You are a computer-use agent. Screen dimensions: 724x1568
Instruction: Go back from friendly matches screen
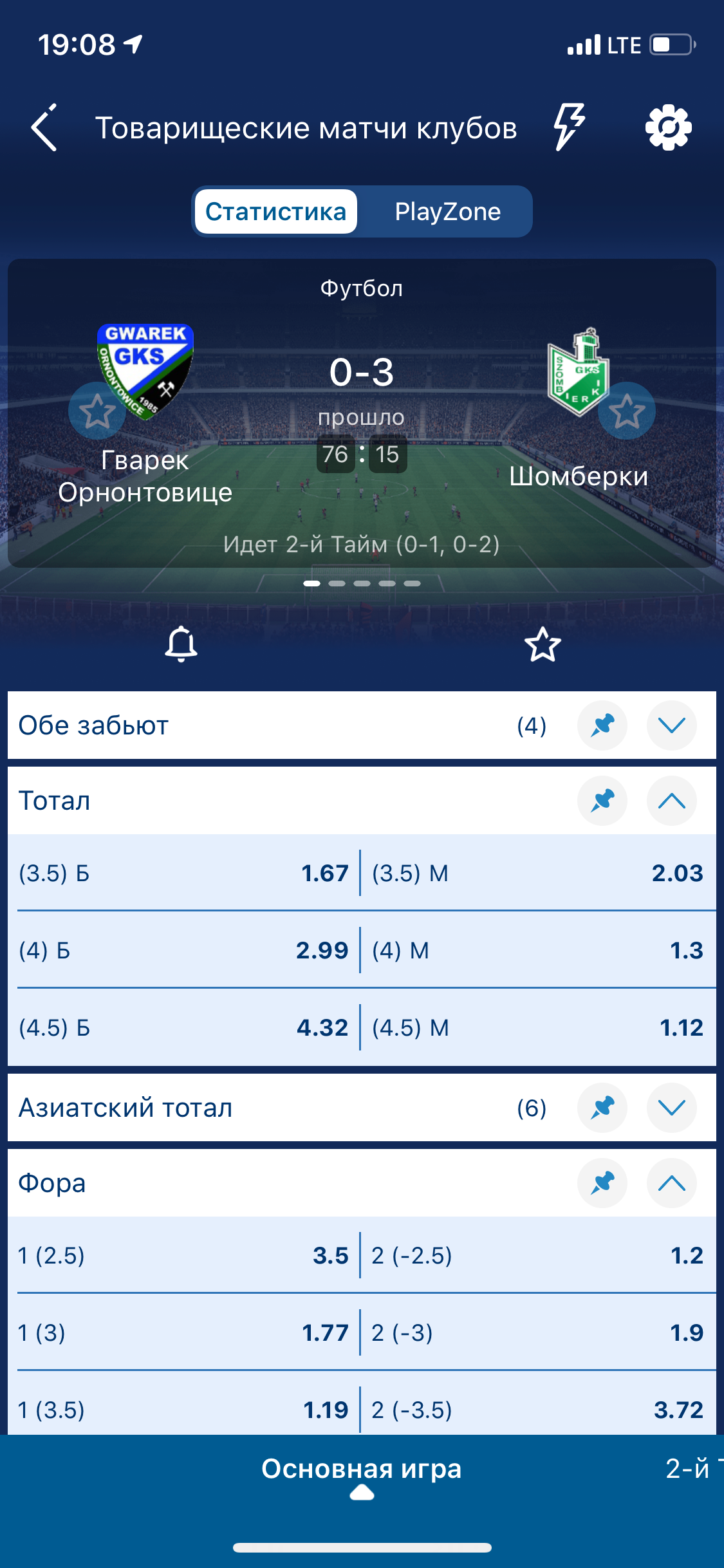44,127
